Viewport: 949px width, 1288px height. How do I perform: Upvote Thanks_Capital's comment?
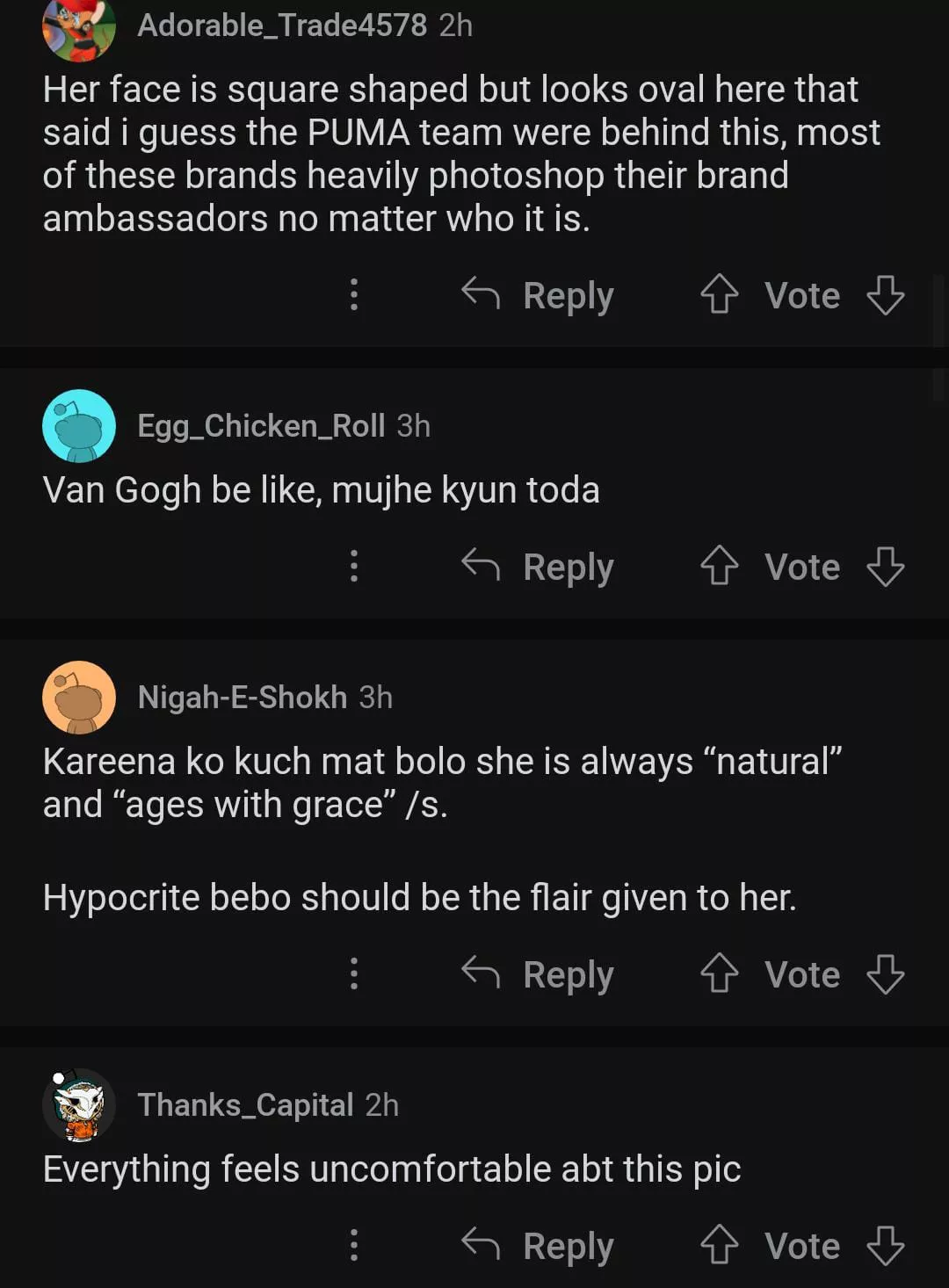click(719, 1245)
